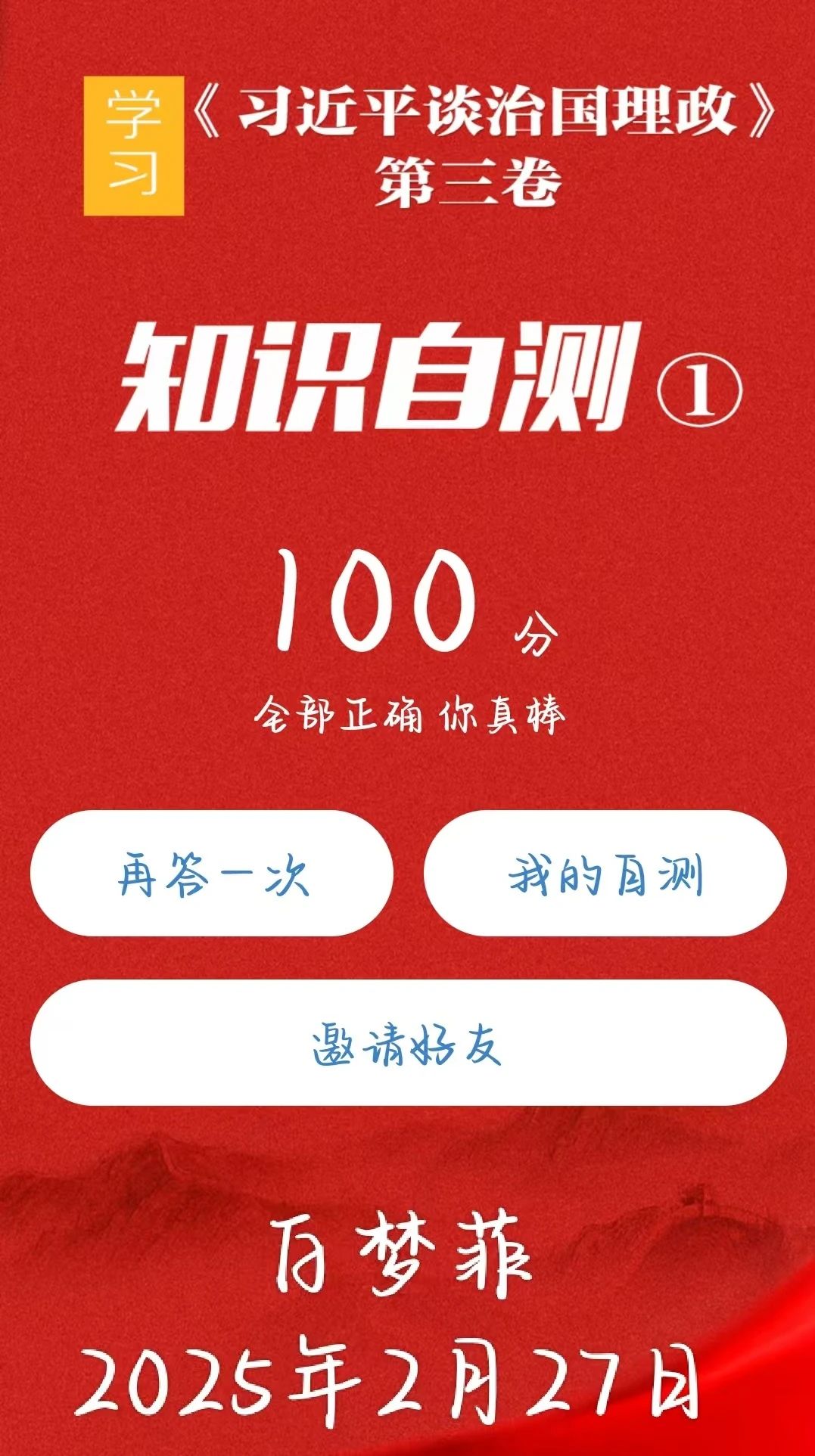Open 我的自测 results

(605, 874)
